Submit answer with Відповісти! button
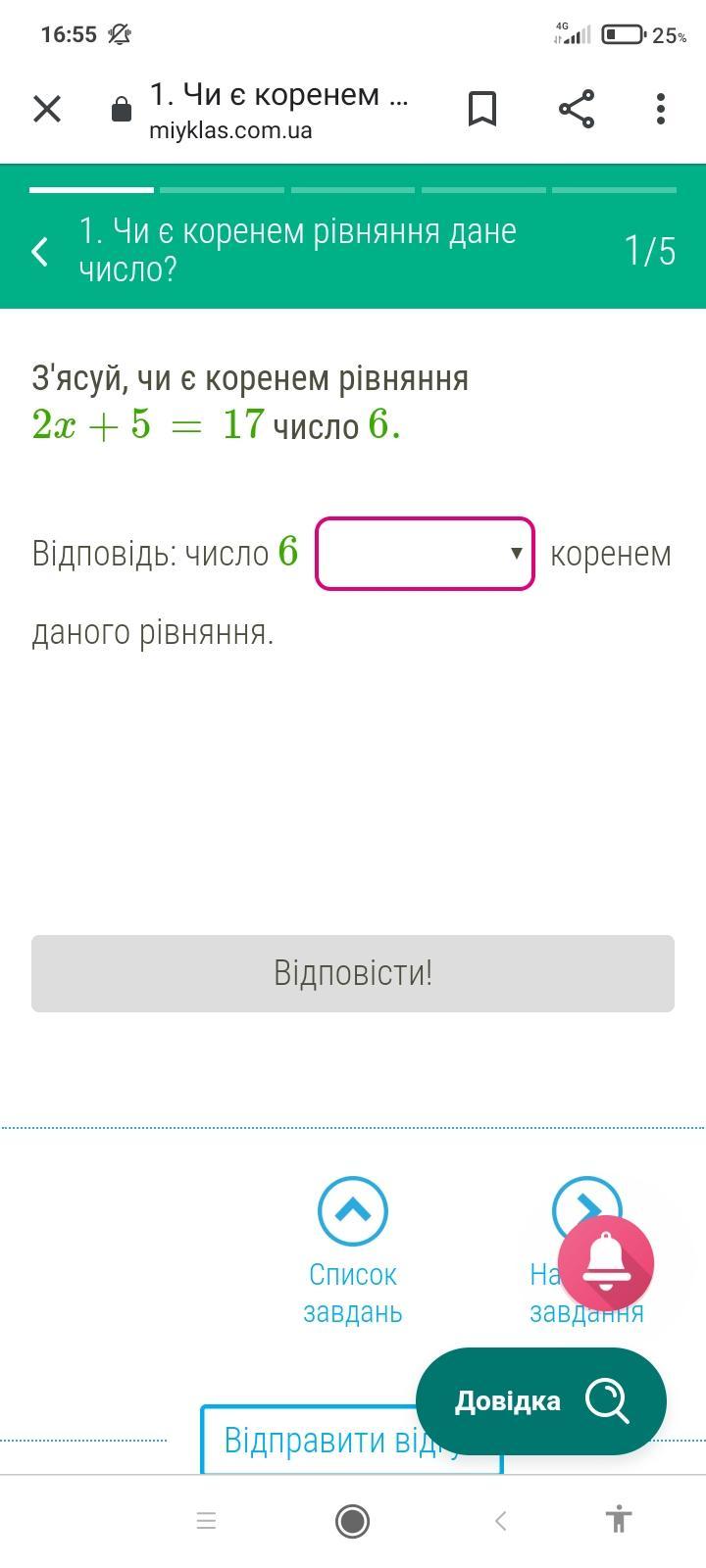 coord(353,973)
